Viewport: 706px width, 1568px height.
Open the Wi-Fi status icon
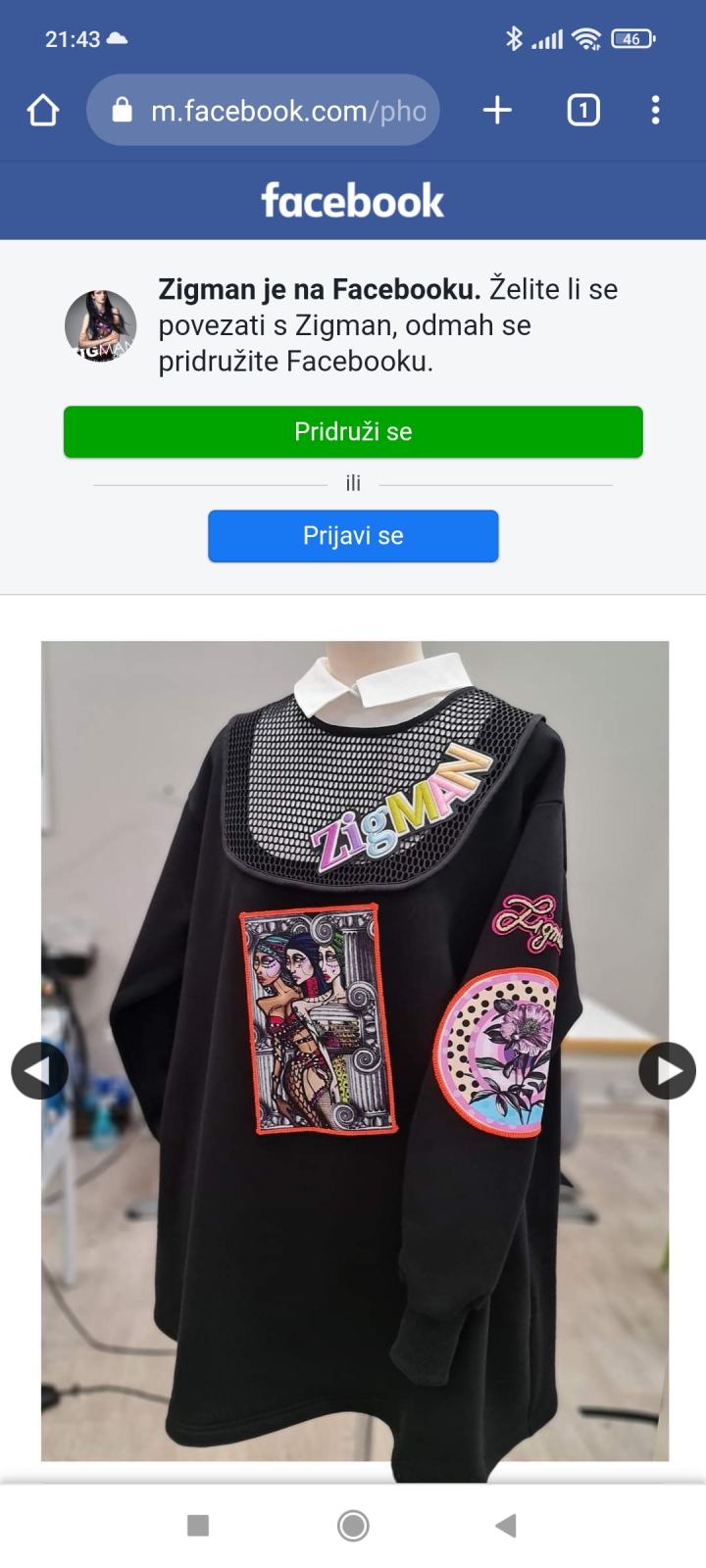584,39
